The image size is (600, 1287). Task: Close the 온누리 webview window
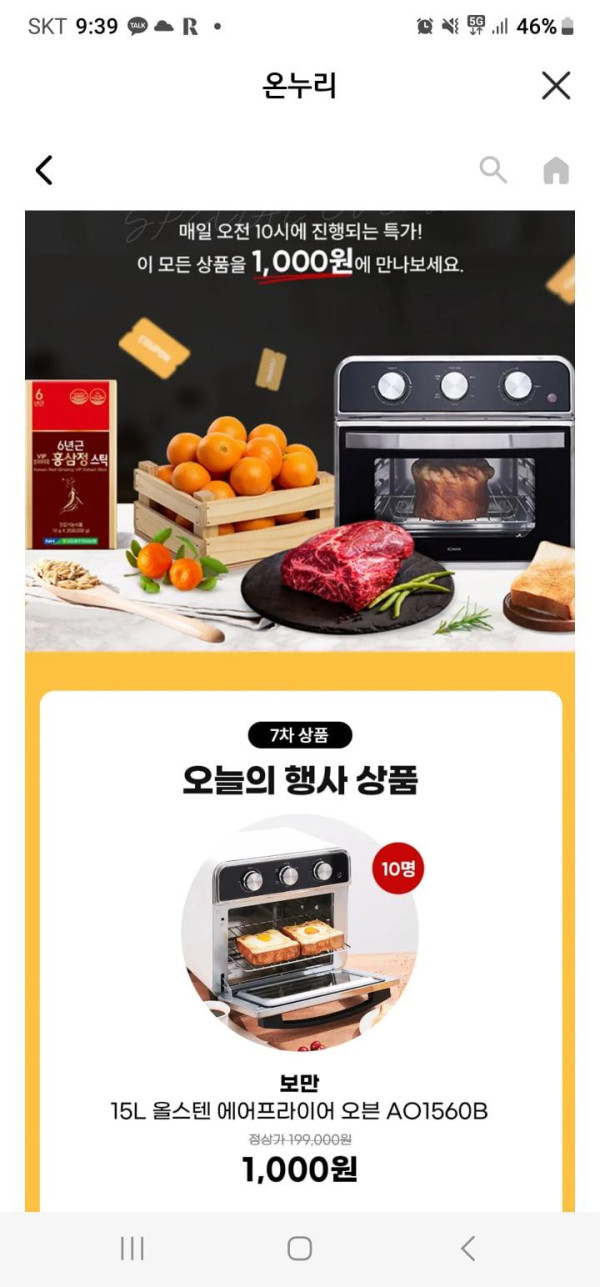[555, 86]
